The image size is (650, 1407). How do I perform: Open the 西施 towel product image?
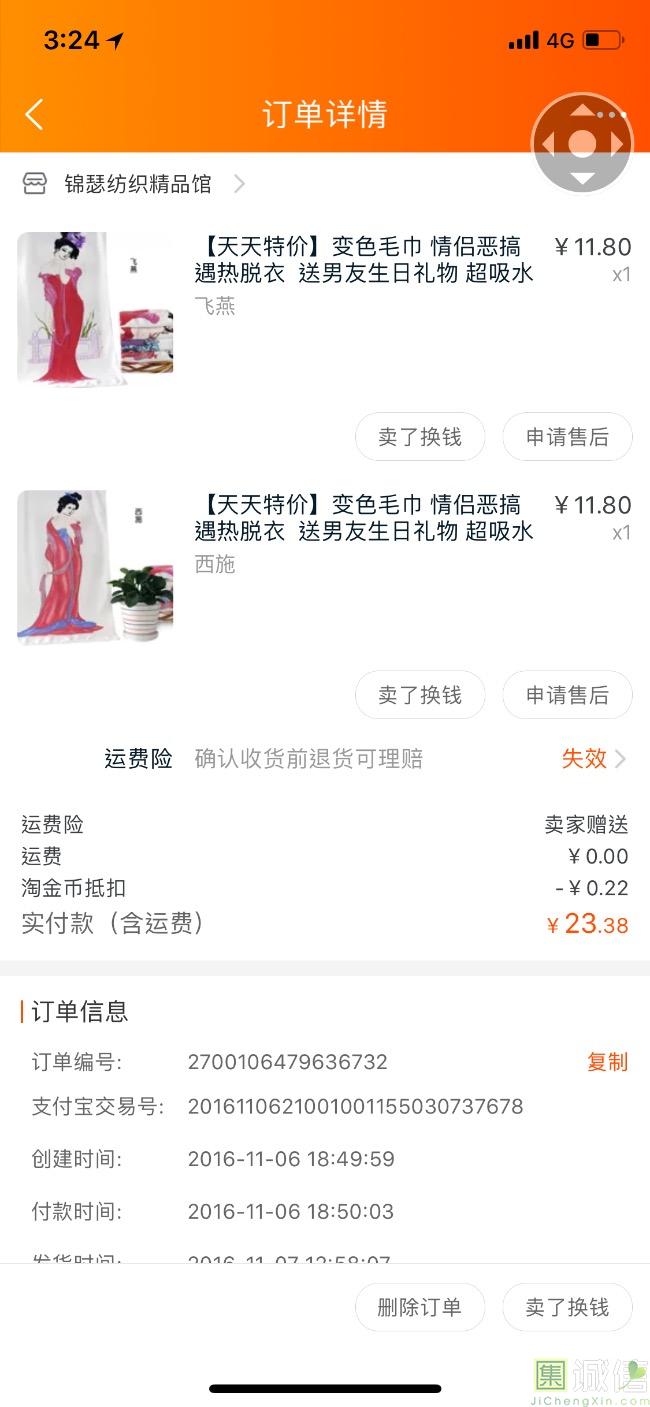(x=95, y=567)
